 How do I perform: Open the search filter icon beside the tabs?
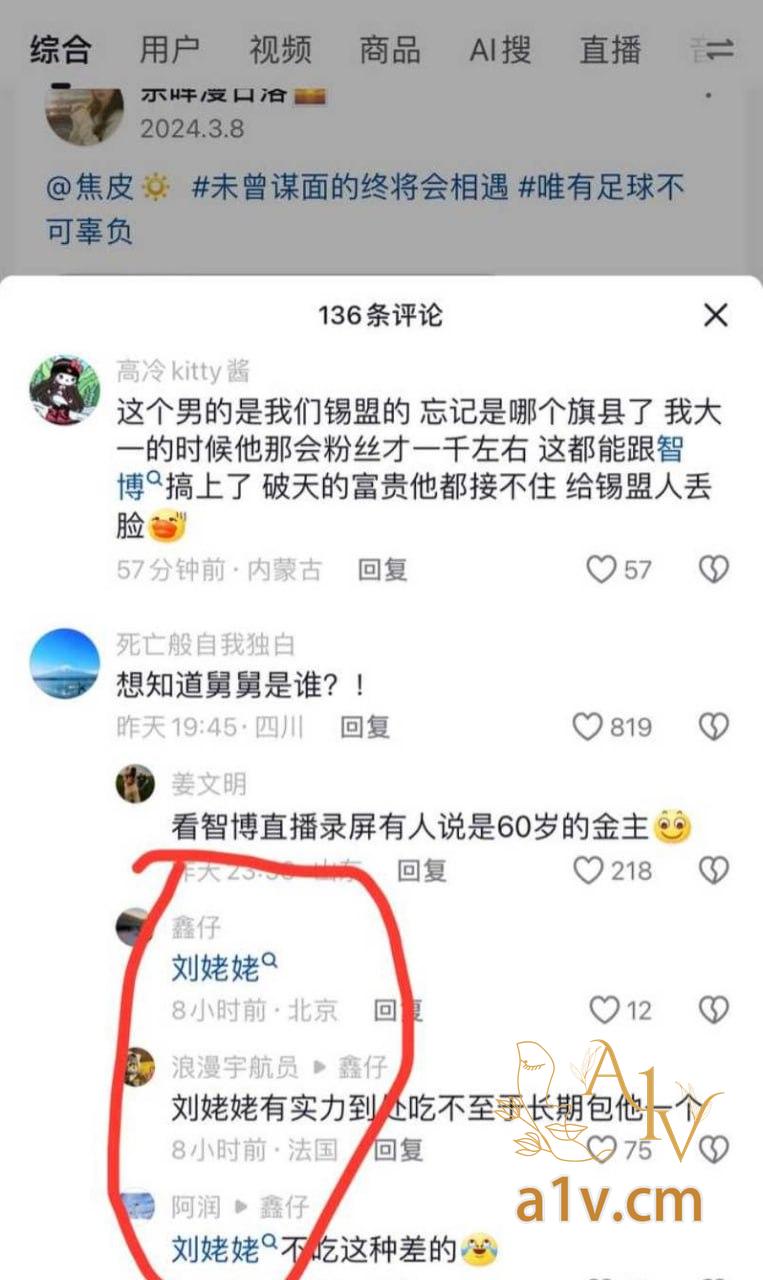pos(720,50)
